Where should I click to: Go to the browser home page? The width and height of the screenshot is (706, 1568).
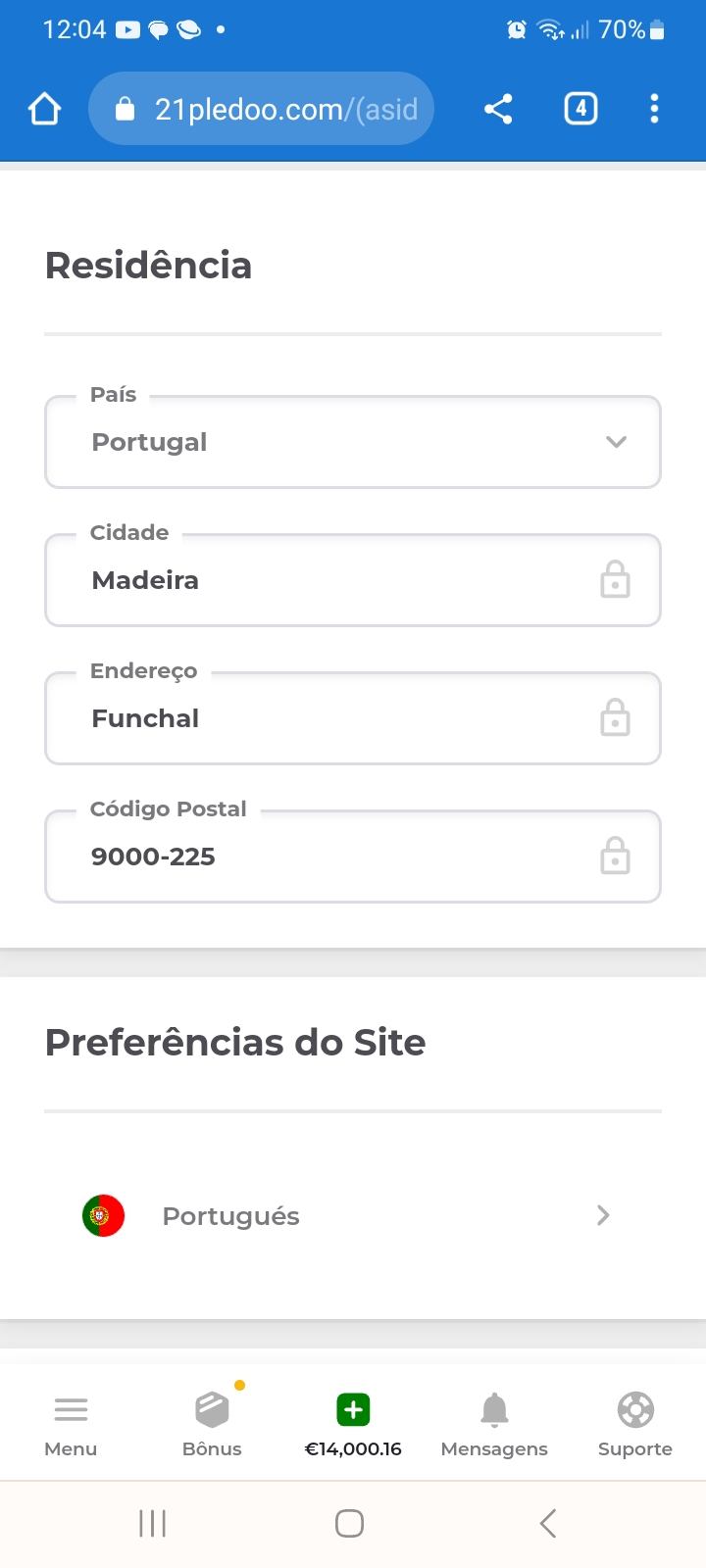click(45, 109)
